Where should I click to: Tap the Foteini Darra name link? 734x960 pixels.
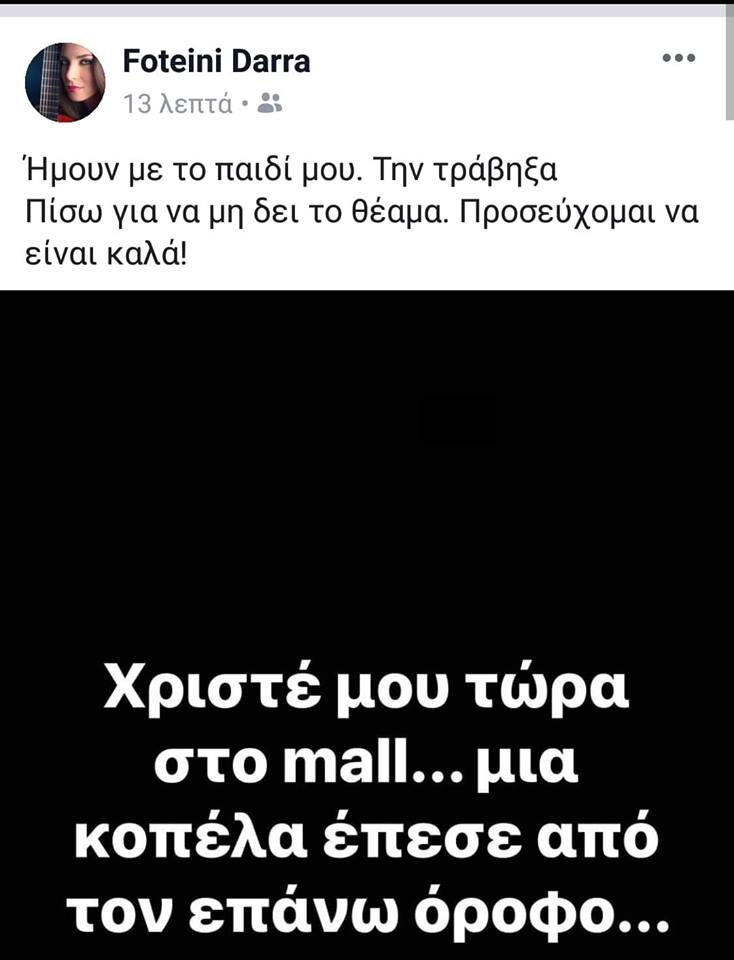pos(216,62)
